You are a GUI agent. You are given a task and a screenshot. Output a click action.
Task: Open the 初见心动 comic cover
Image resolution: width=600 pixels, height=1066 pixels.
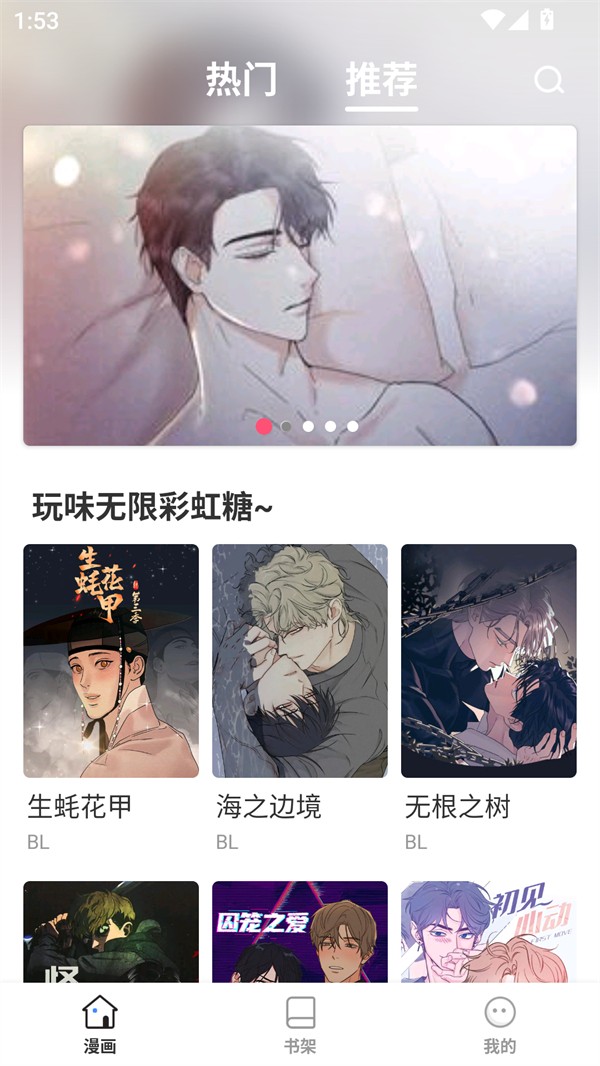tap(489, 931)
